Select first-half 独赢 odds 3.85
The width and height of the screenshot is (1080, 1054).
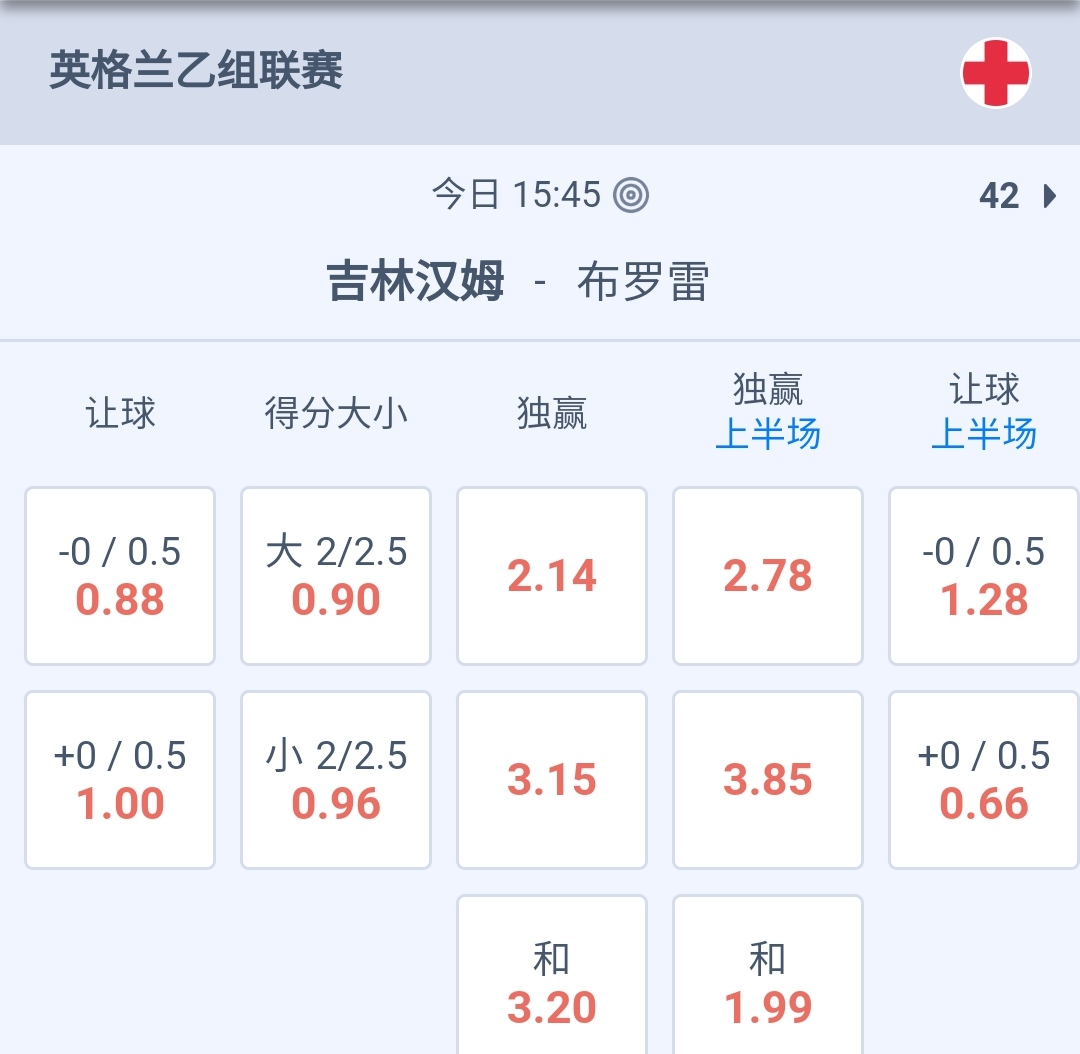768,780
